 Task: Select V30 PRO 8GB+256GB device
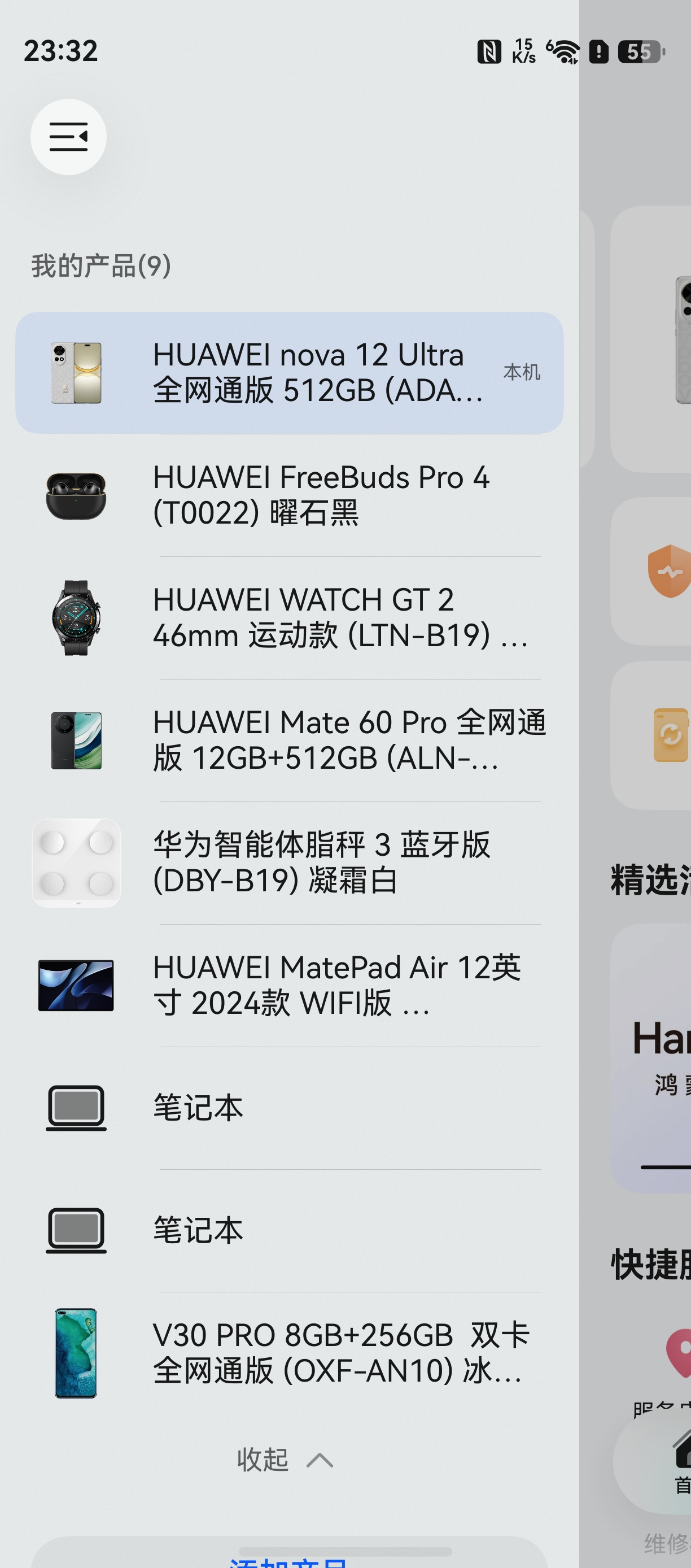click(290, 1353)
